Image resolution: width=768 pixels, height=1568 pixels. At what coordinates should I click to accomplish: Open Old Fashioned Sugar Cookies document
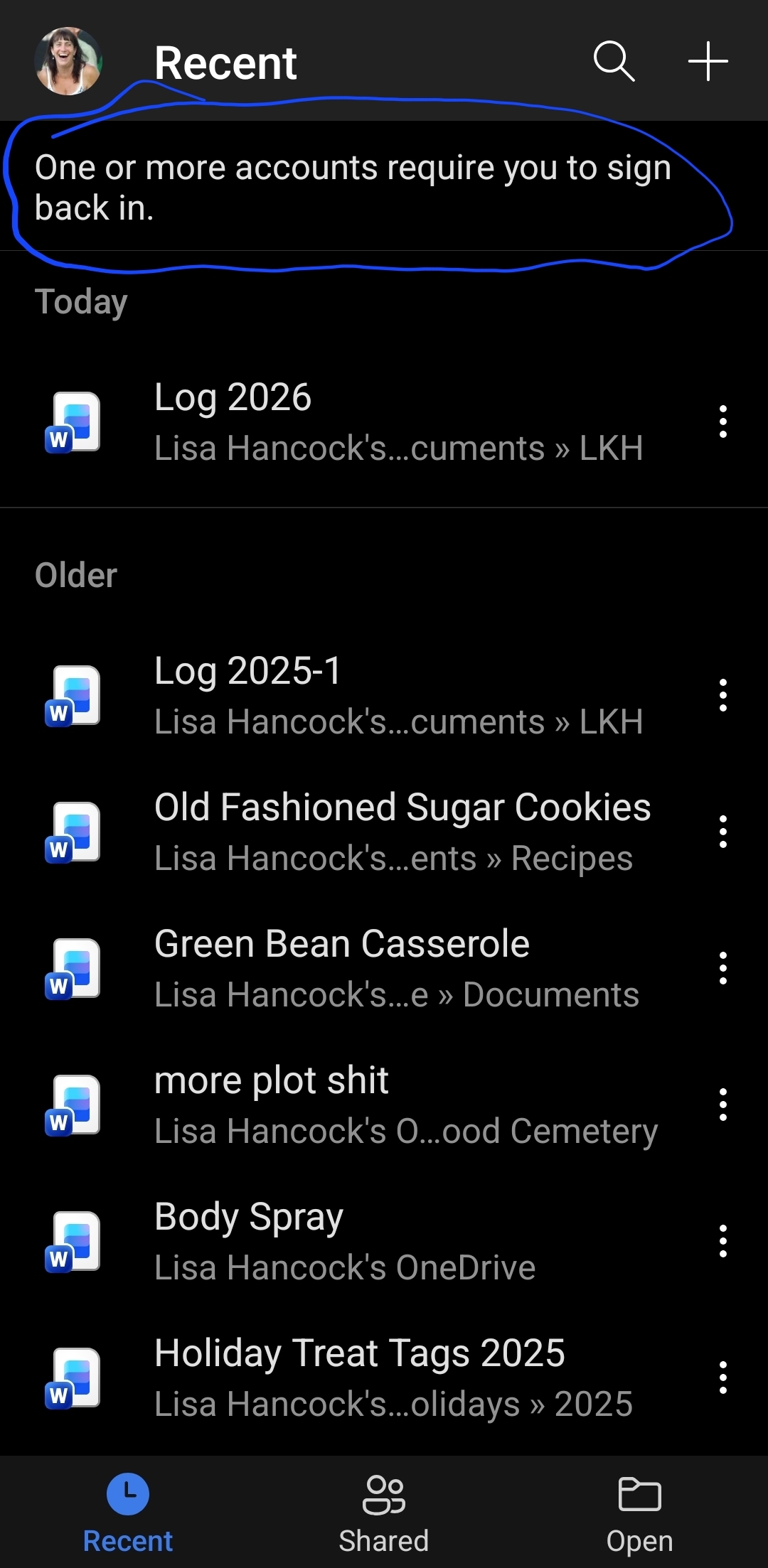coord(402,832)
